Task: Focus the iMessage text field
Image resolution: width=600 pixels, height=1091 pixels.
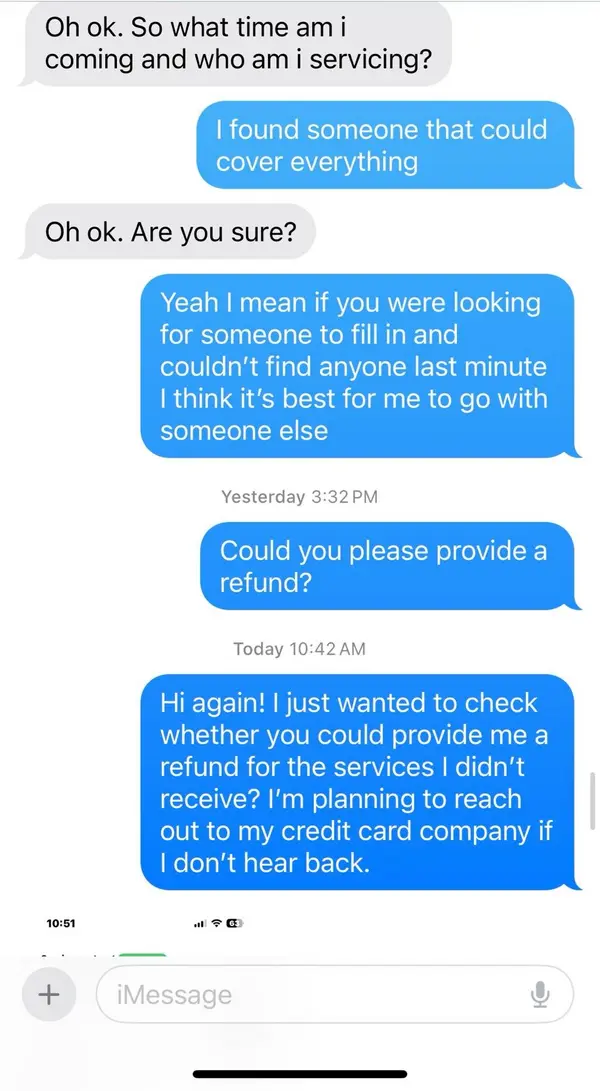Action: pyautogui.click(x=335, y=994)
